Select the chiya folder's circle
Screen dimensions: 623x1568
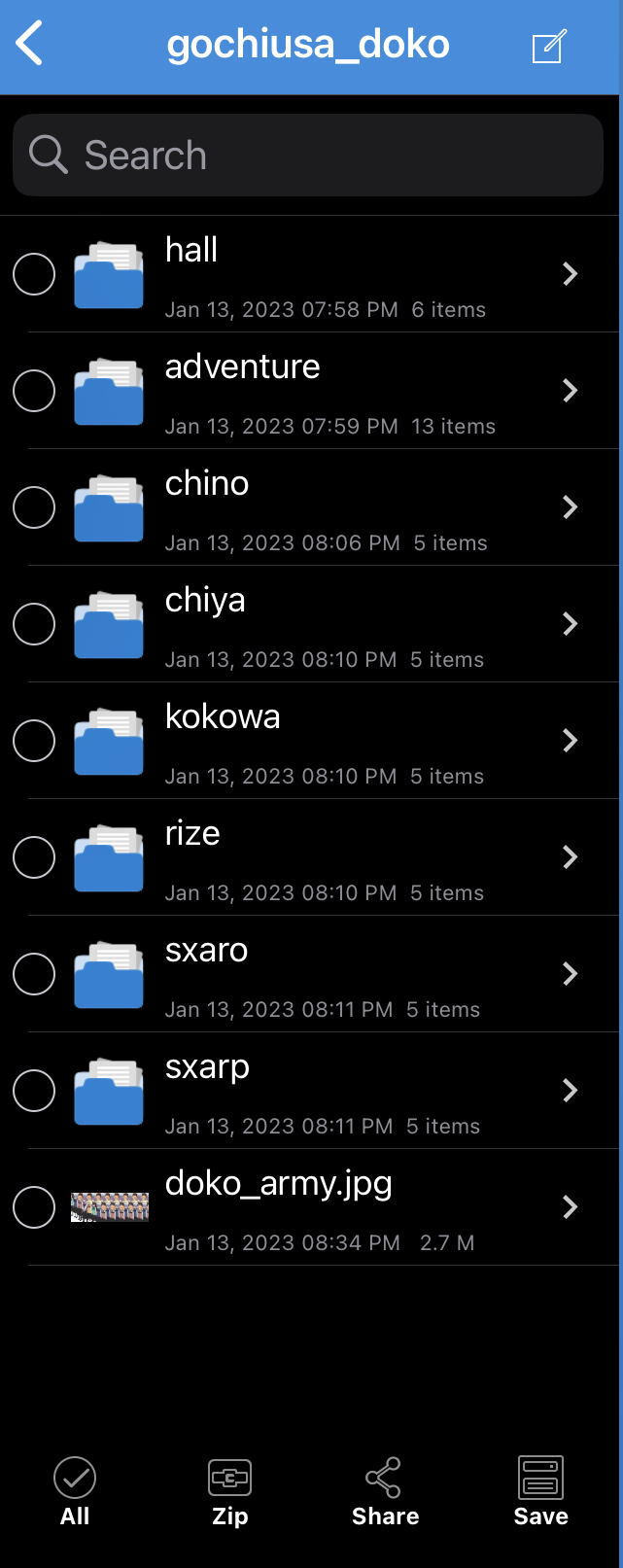(x=34, y=624)
